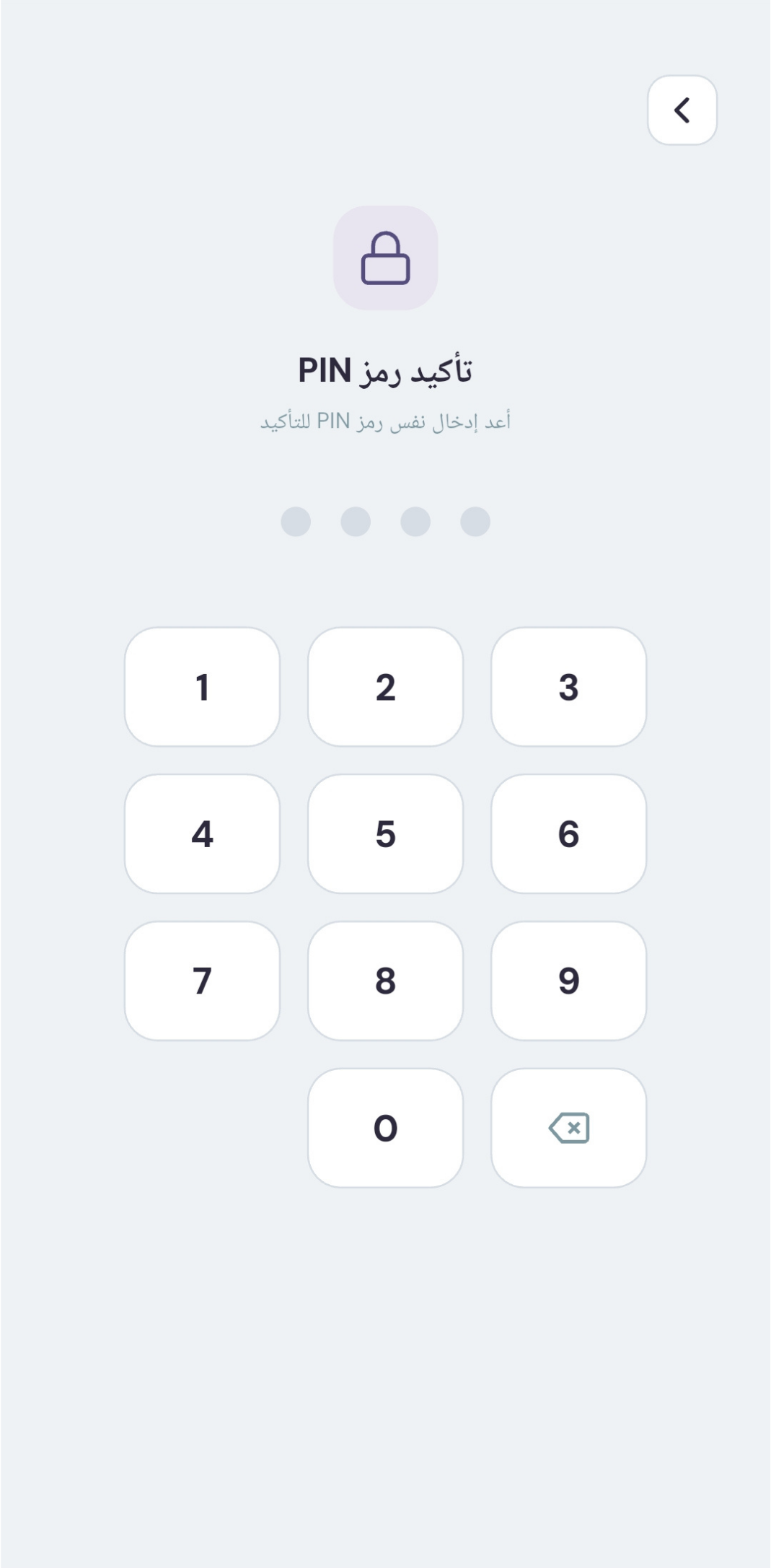
Task: Go back using the top arrow button
Action: pyautogui.click(x=682, y=110)
